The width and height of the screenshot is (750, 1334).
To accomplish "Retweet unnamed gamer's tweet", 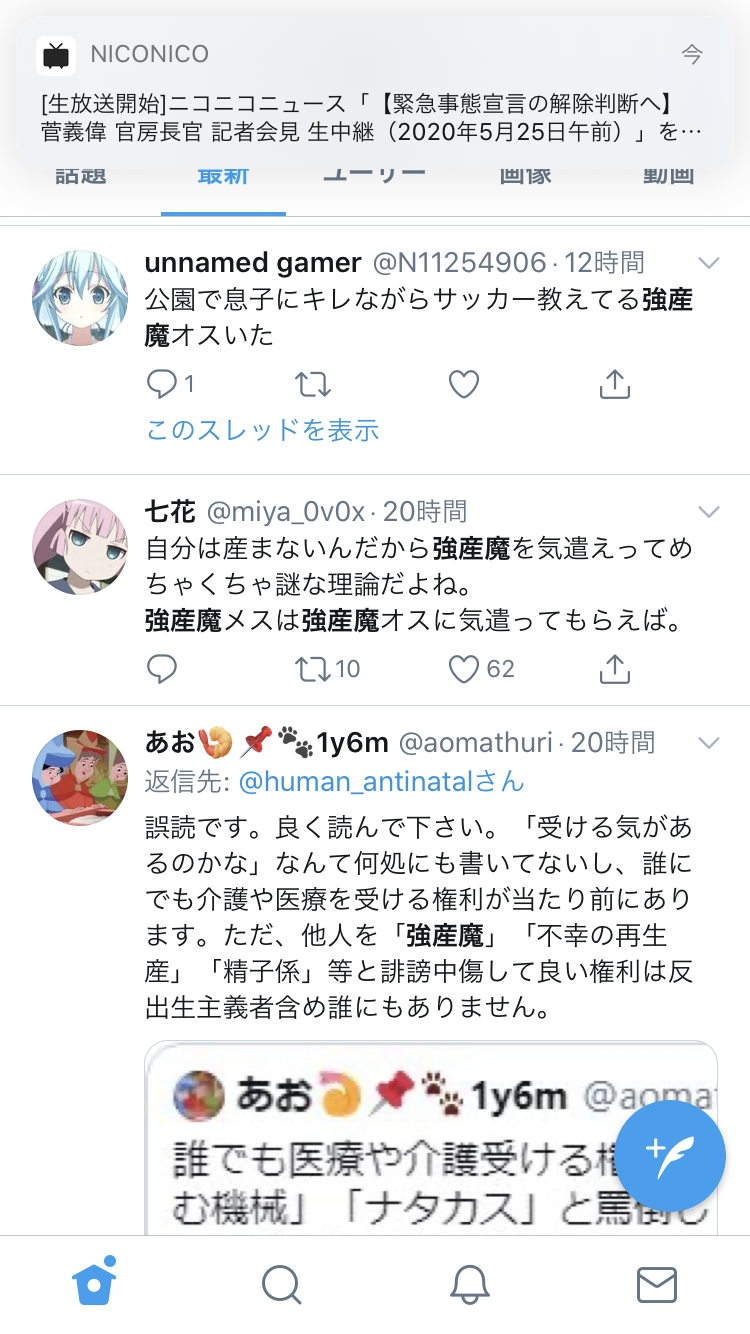I will [313, 384].
